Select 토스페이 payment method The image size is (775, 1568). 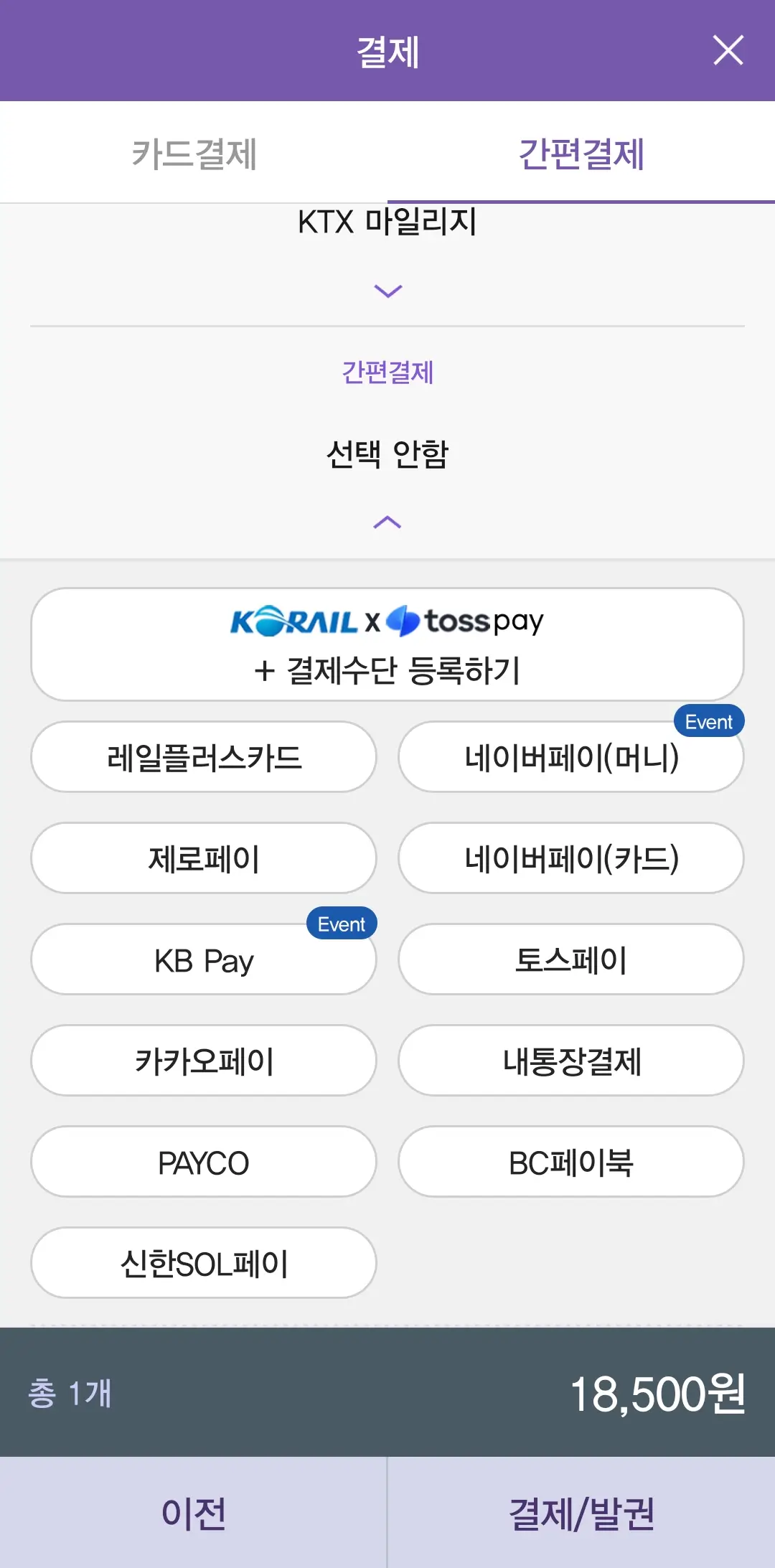(570, 959)
